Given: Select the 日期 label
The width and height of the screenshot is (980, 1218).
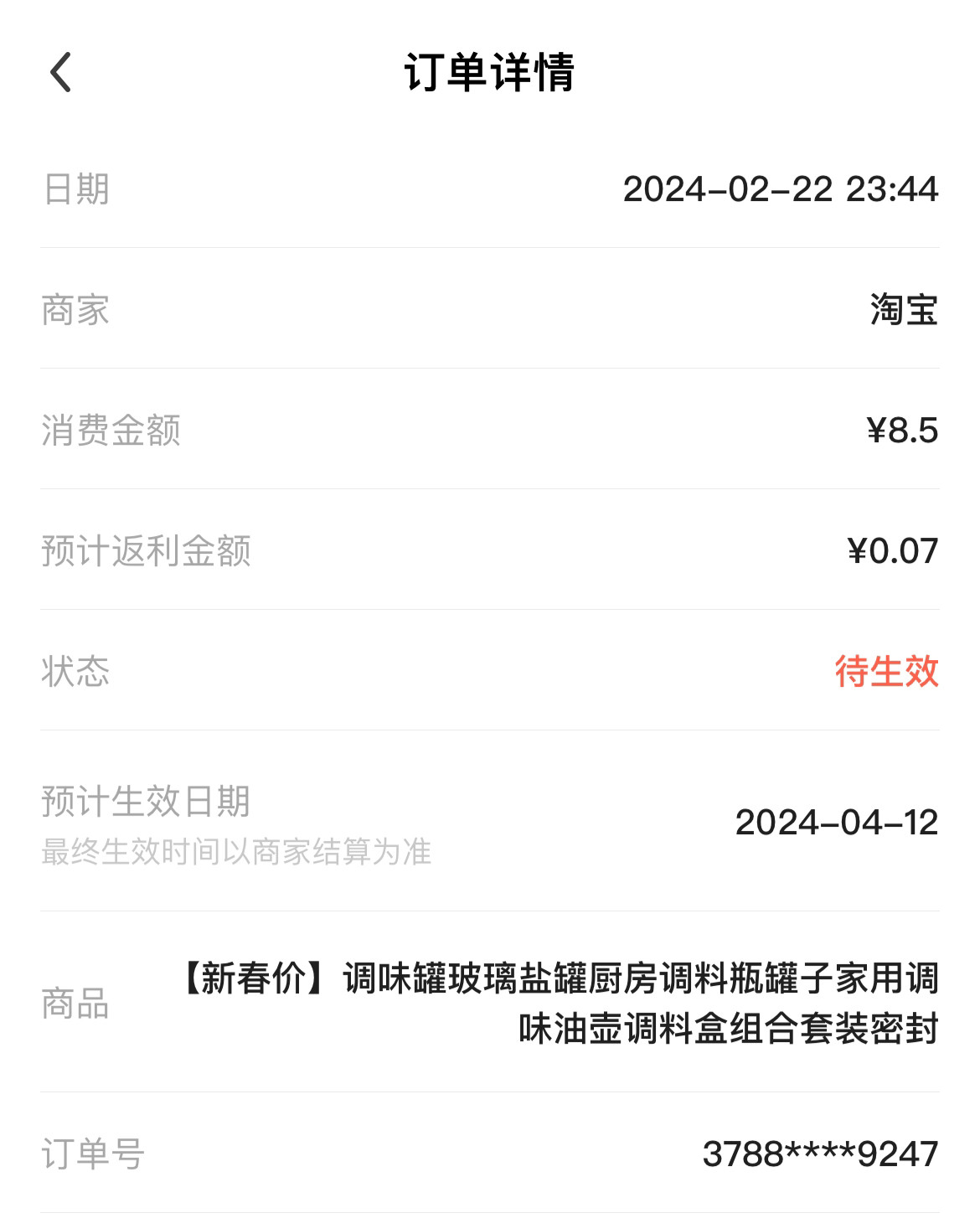Looking at the screenshot, I should 73,189.
